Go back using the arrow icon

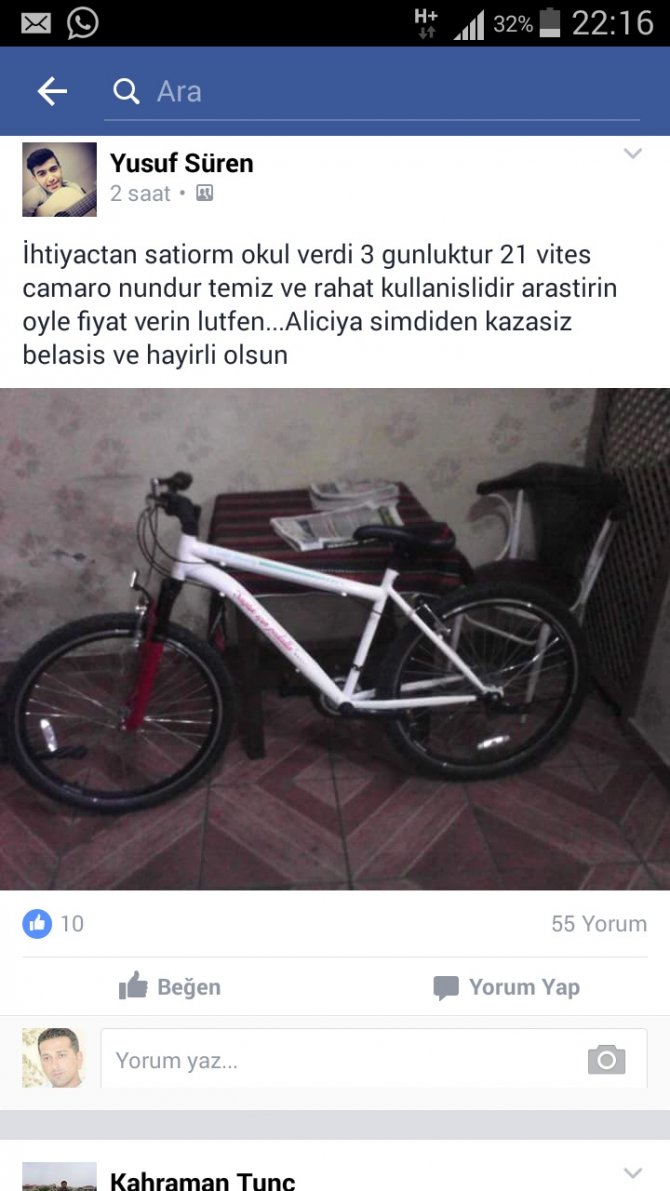52,92
